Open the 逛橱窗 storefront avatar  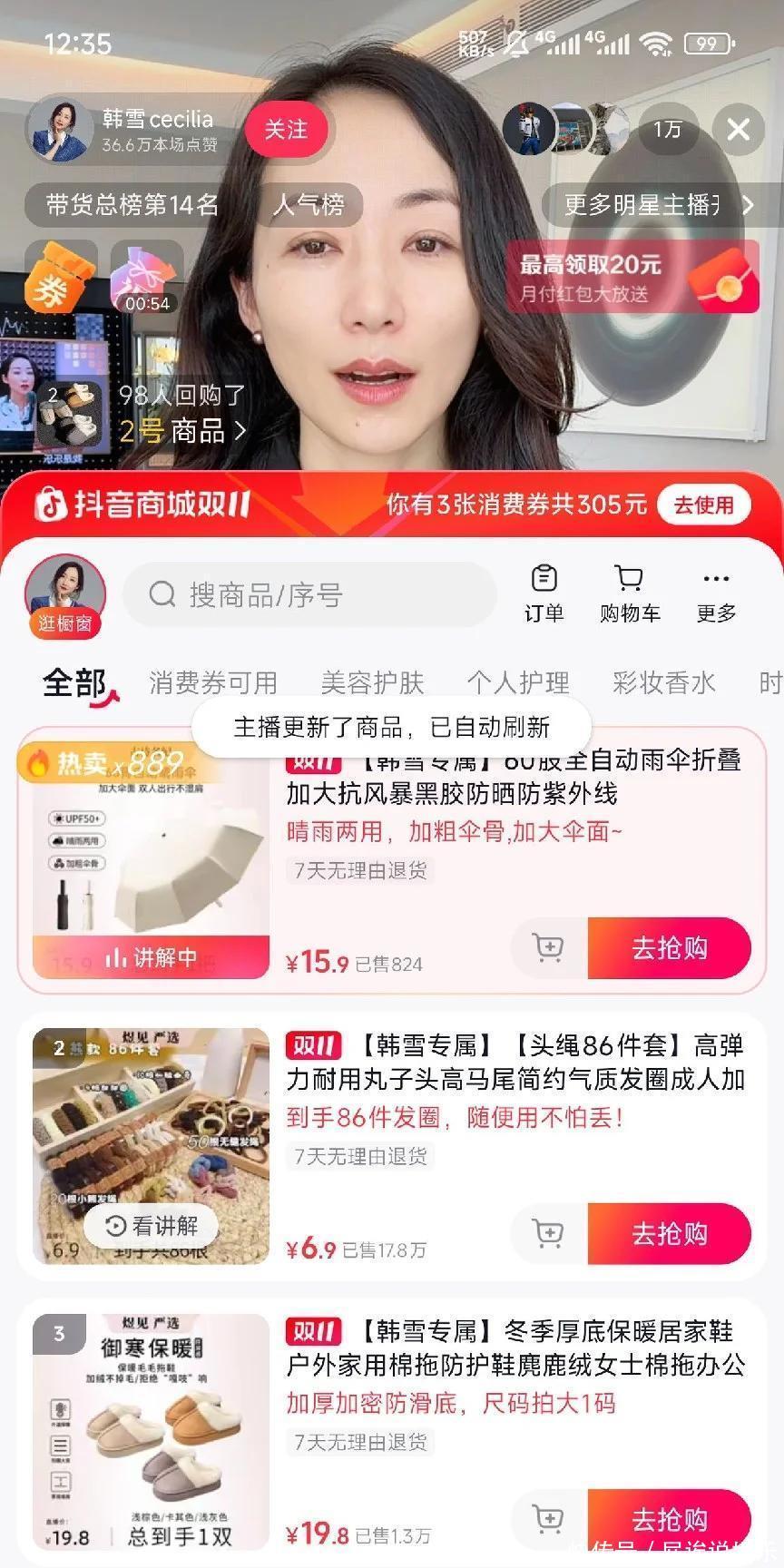(x=64, y=596)
